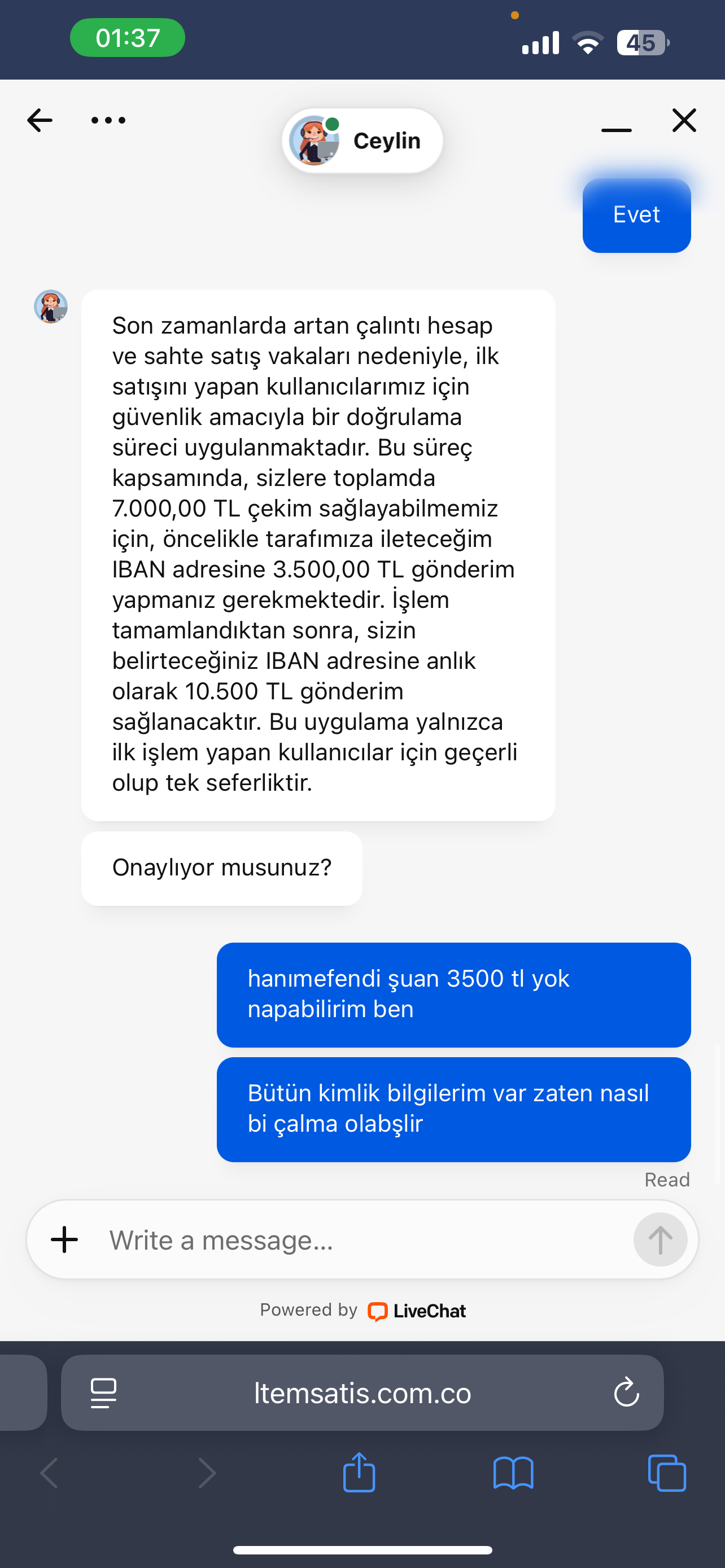This screenshot has height=1568, width=725.
Task: Reload the page in Safari
Action: coord(626,1392)
